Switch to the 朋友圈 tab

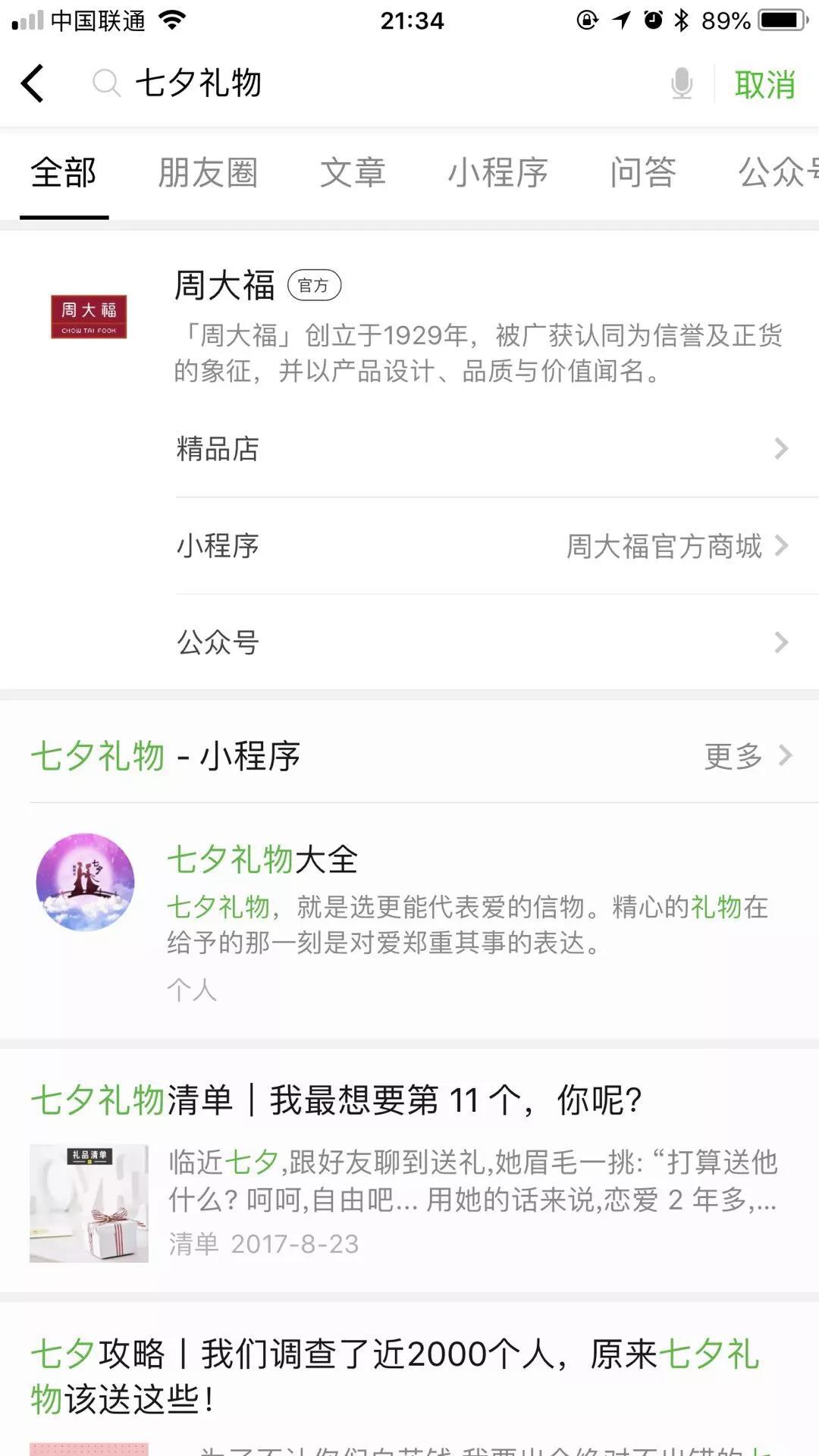pos(209,174)
